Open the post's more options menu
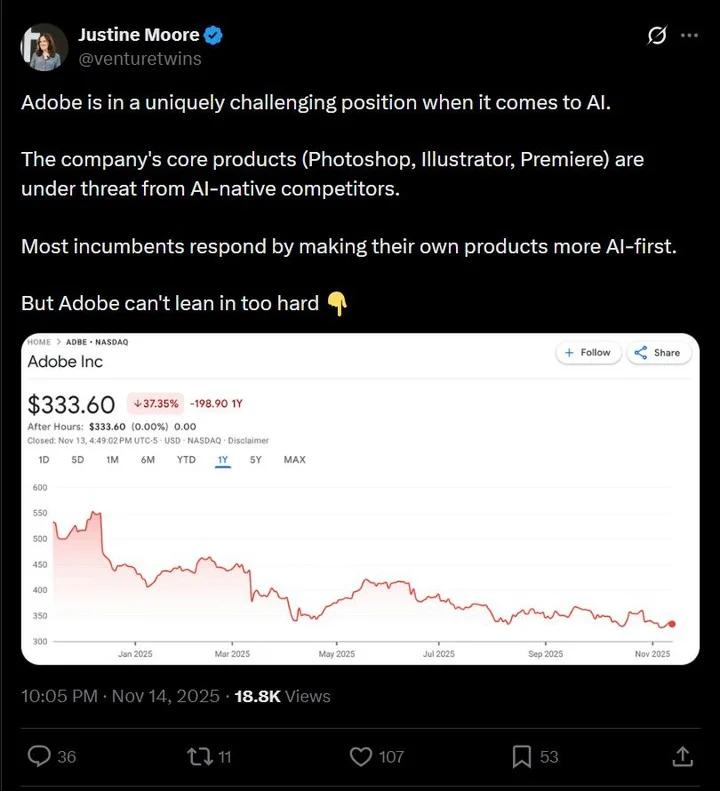720x791 pixels. [689, 35]
